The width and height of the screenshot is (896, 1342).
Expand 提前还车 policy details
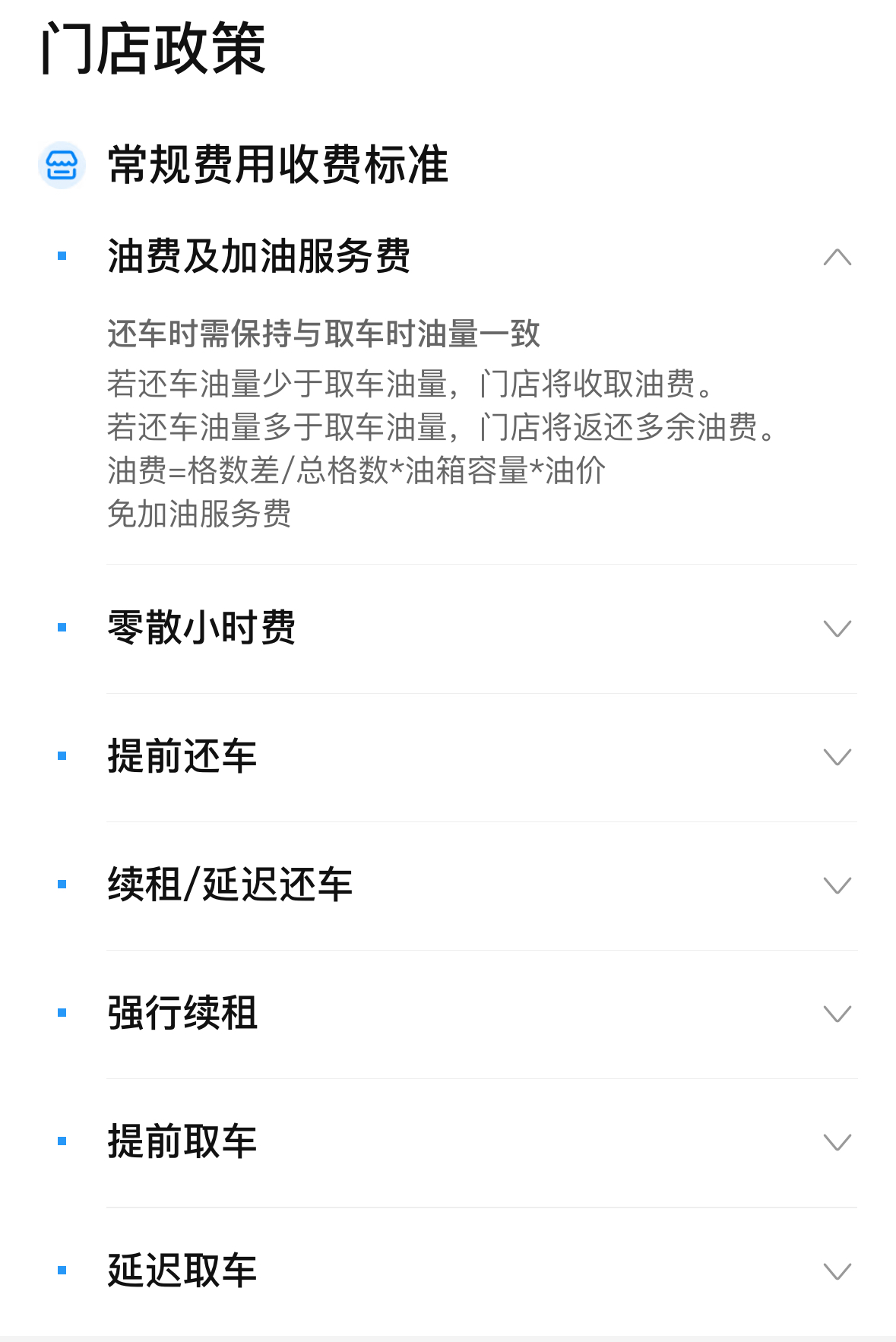(837, 757)
